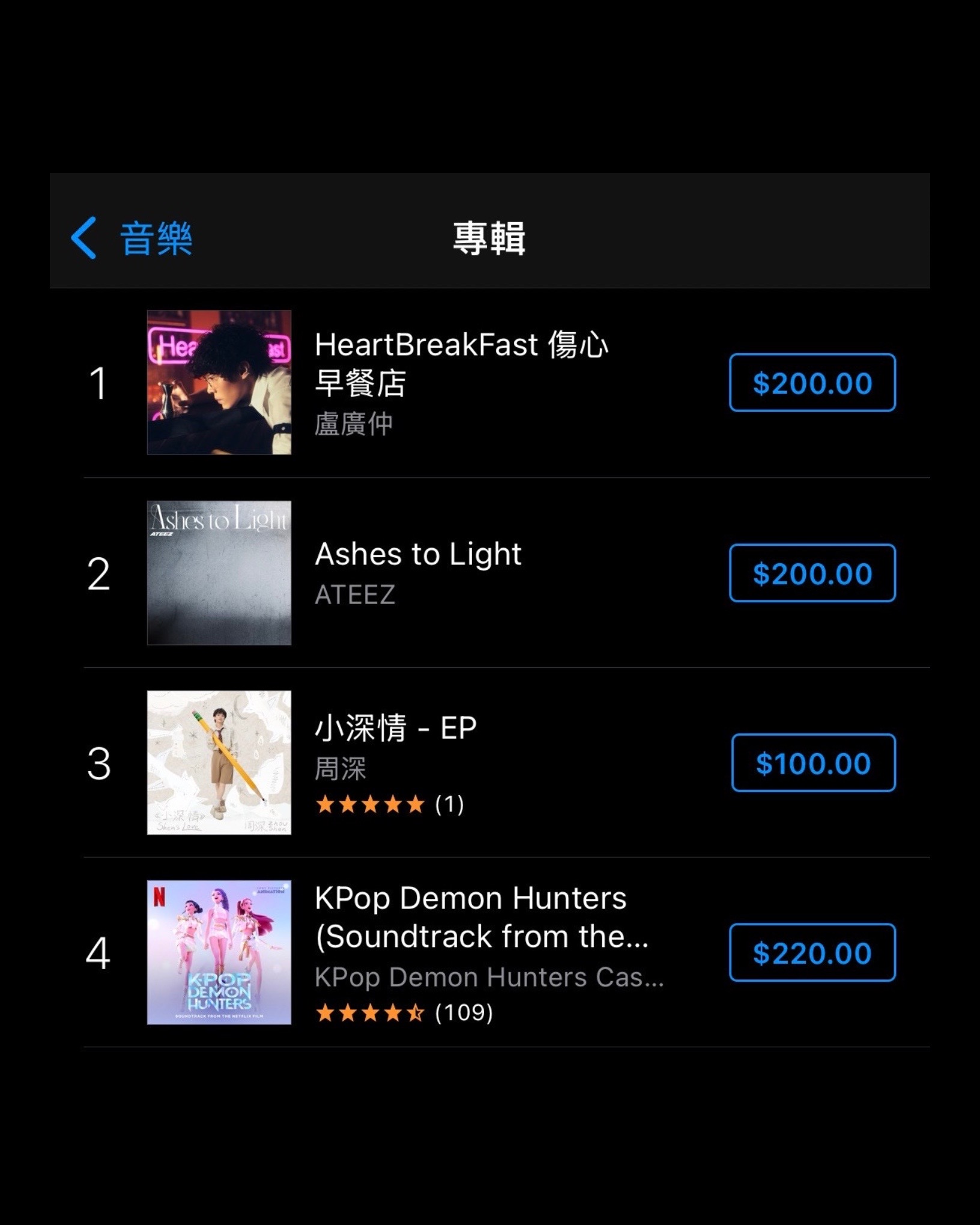The image size is (980, 1225).
Task: Tap the $220.00 price for KPop Demon Hunters
Action: point(812,952)
